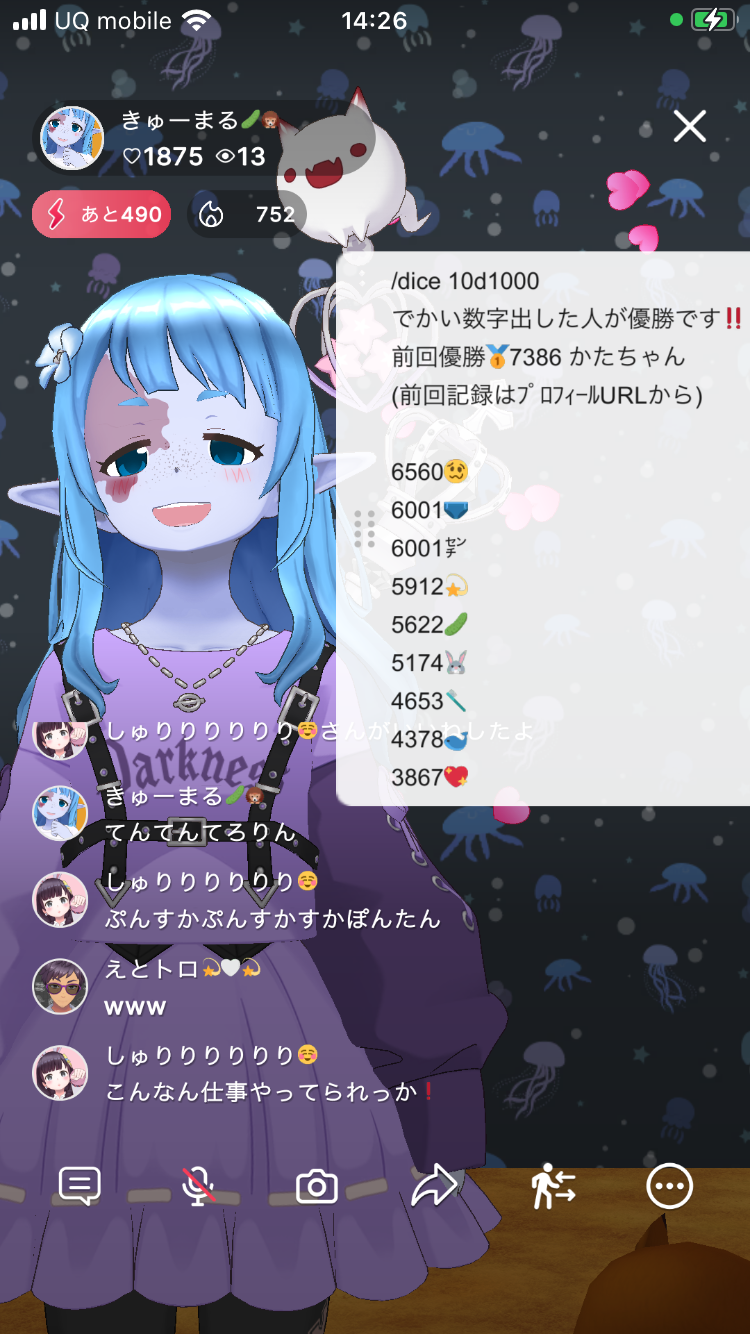Tap the info panel's drag handle

pos(365,529)
